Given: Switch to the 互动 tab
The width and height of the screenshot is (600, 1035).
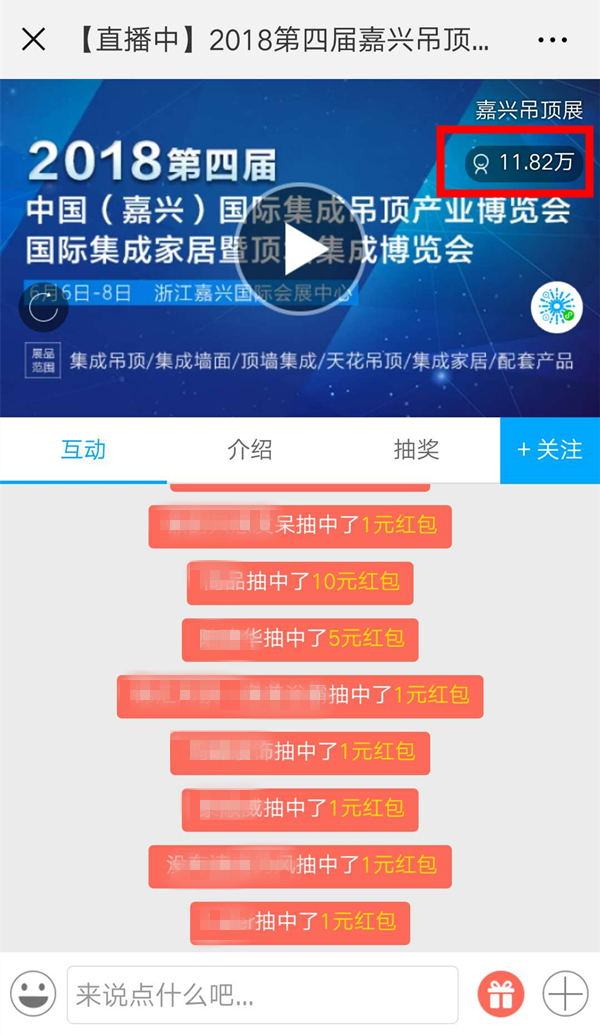Looking at the screenshot, I should pyautogui.click(x=83, y=450).
